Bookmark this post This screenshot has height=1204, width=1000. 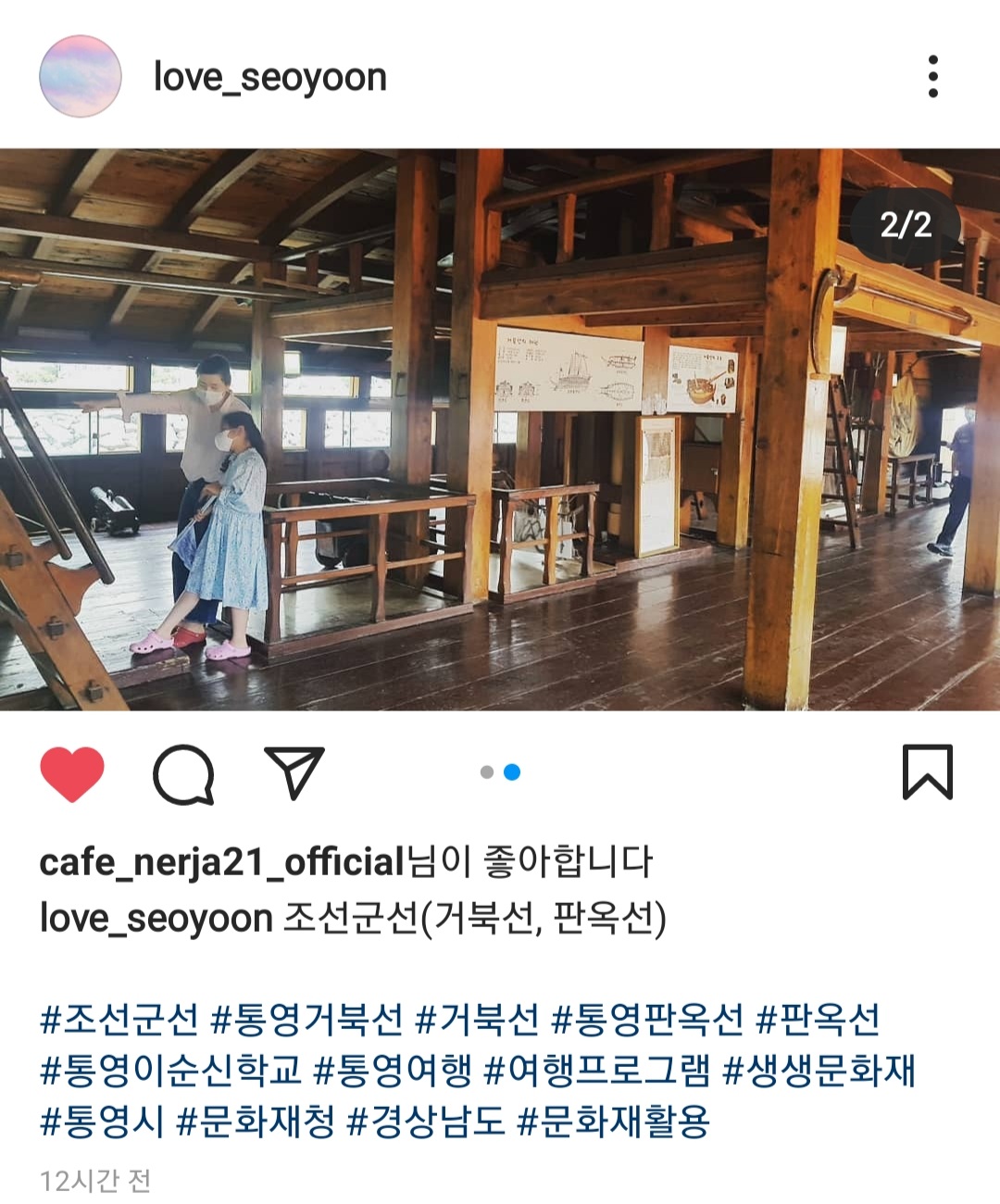[927, 771]
